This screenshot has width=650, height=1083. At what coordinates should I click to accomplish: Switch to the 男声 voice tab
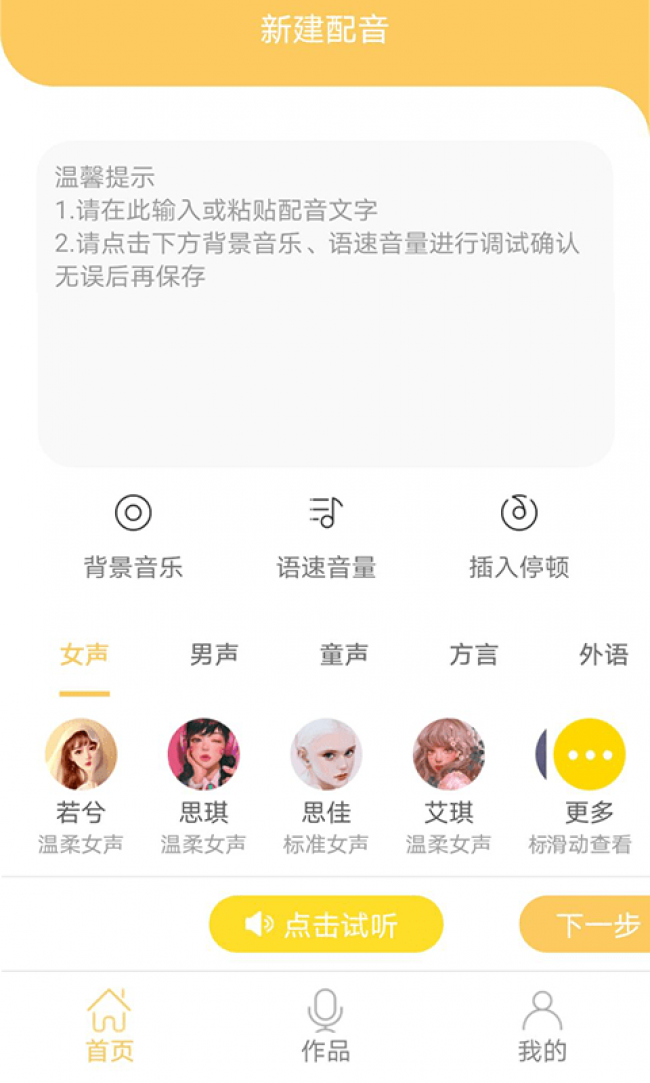tap(214, 656)
